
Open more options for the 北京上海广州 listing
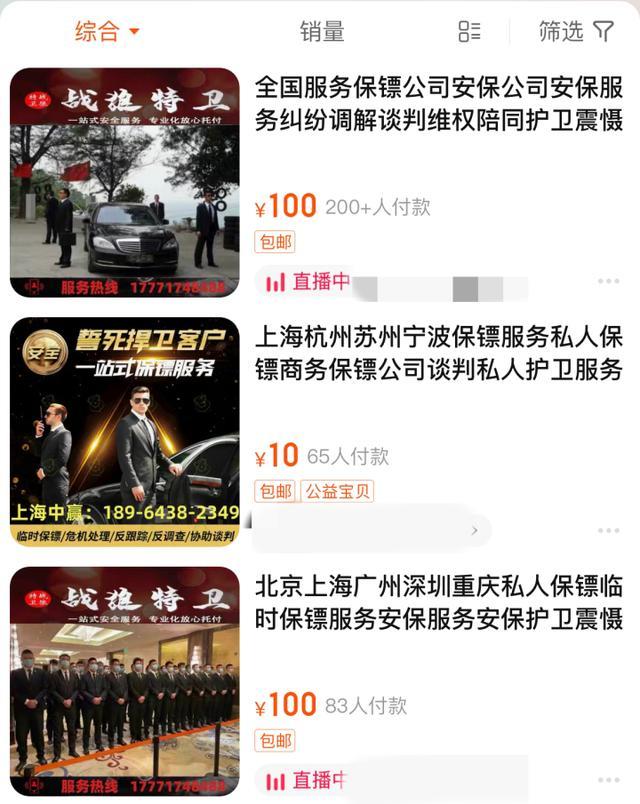(608, 780)
